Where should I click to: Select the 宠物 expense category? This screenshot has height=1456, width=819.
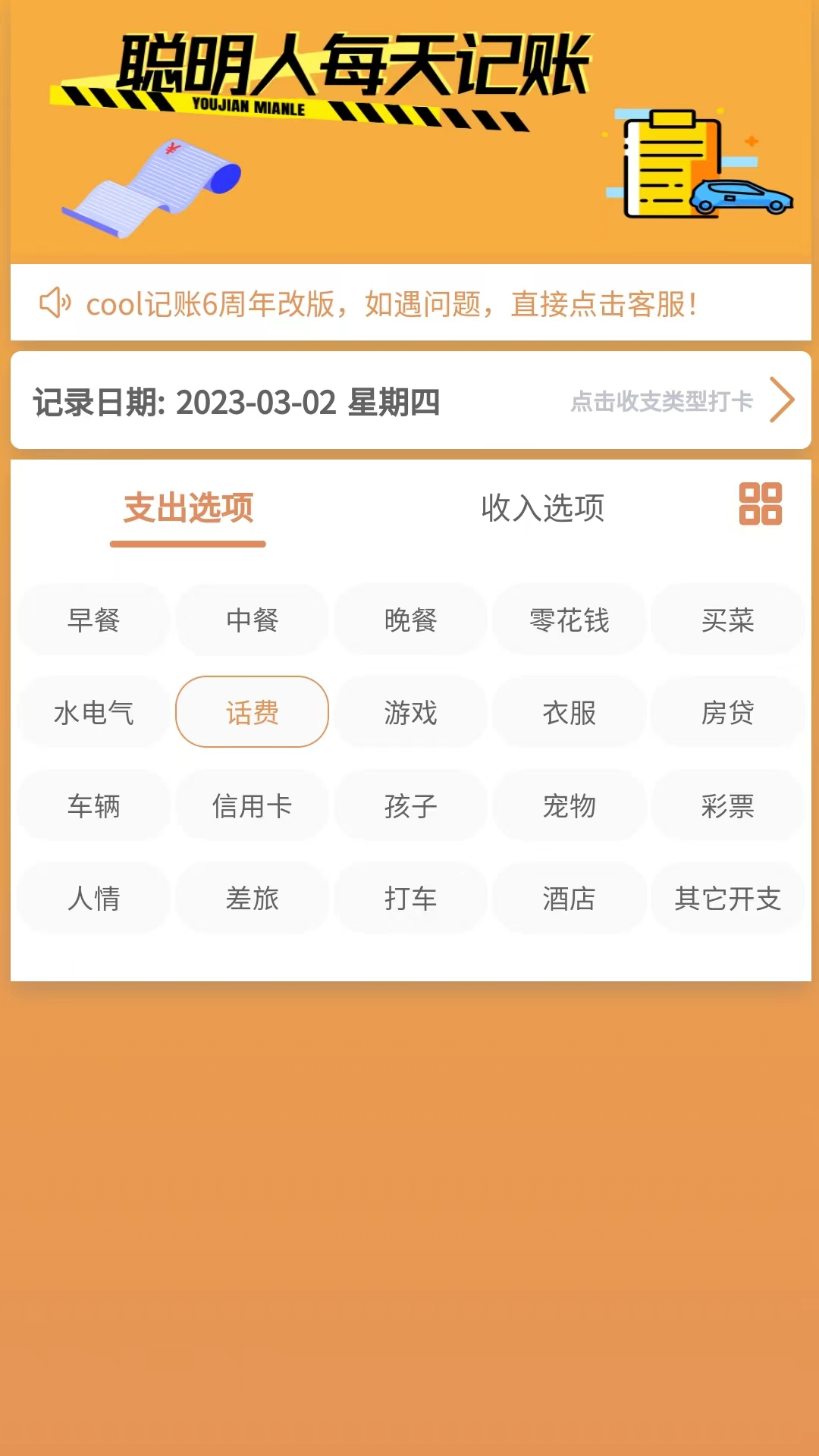point(569,805)
